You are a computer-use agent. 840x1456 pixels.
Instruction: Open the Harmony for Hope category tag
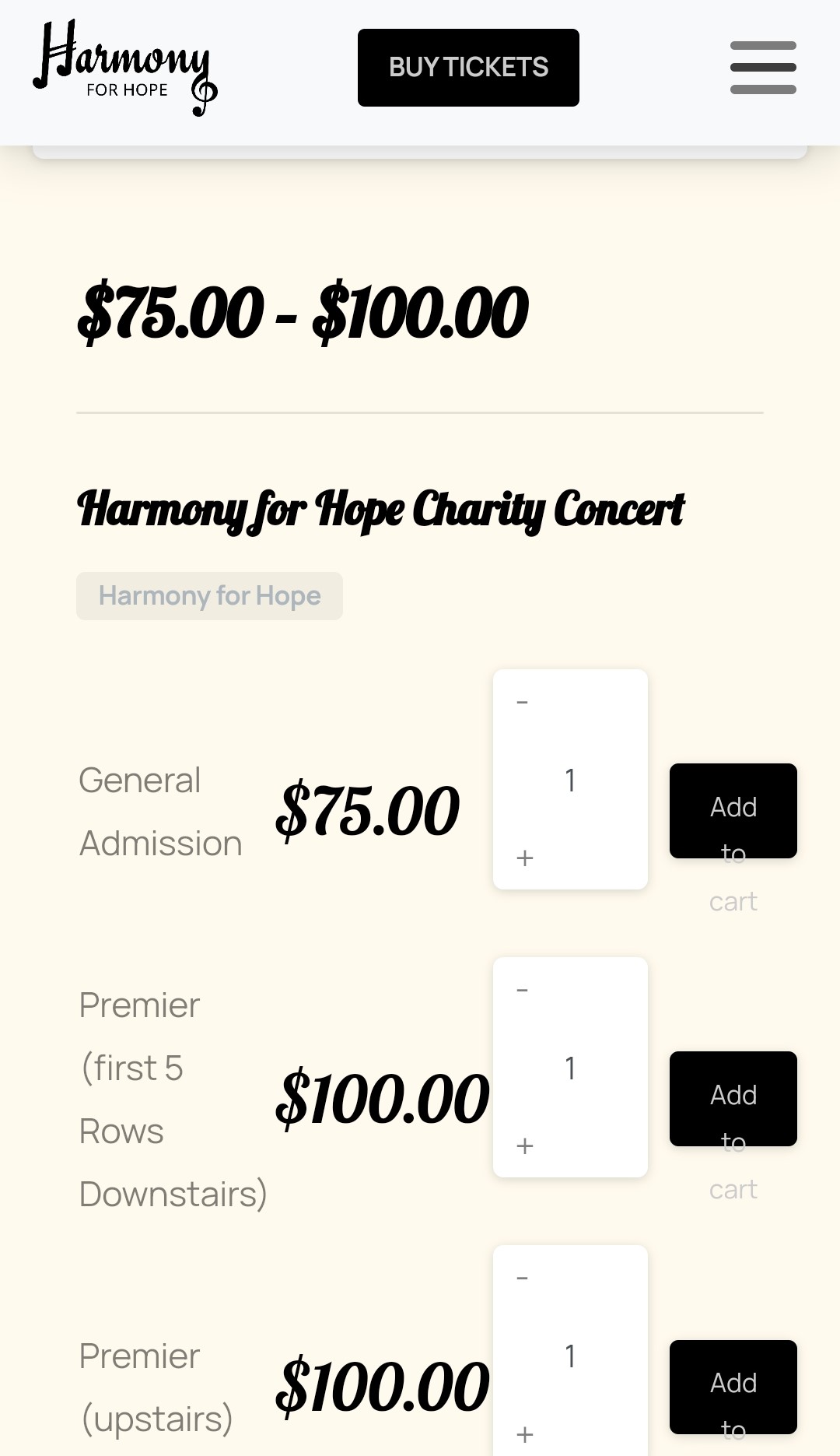[209, 596]
